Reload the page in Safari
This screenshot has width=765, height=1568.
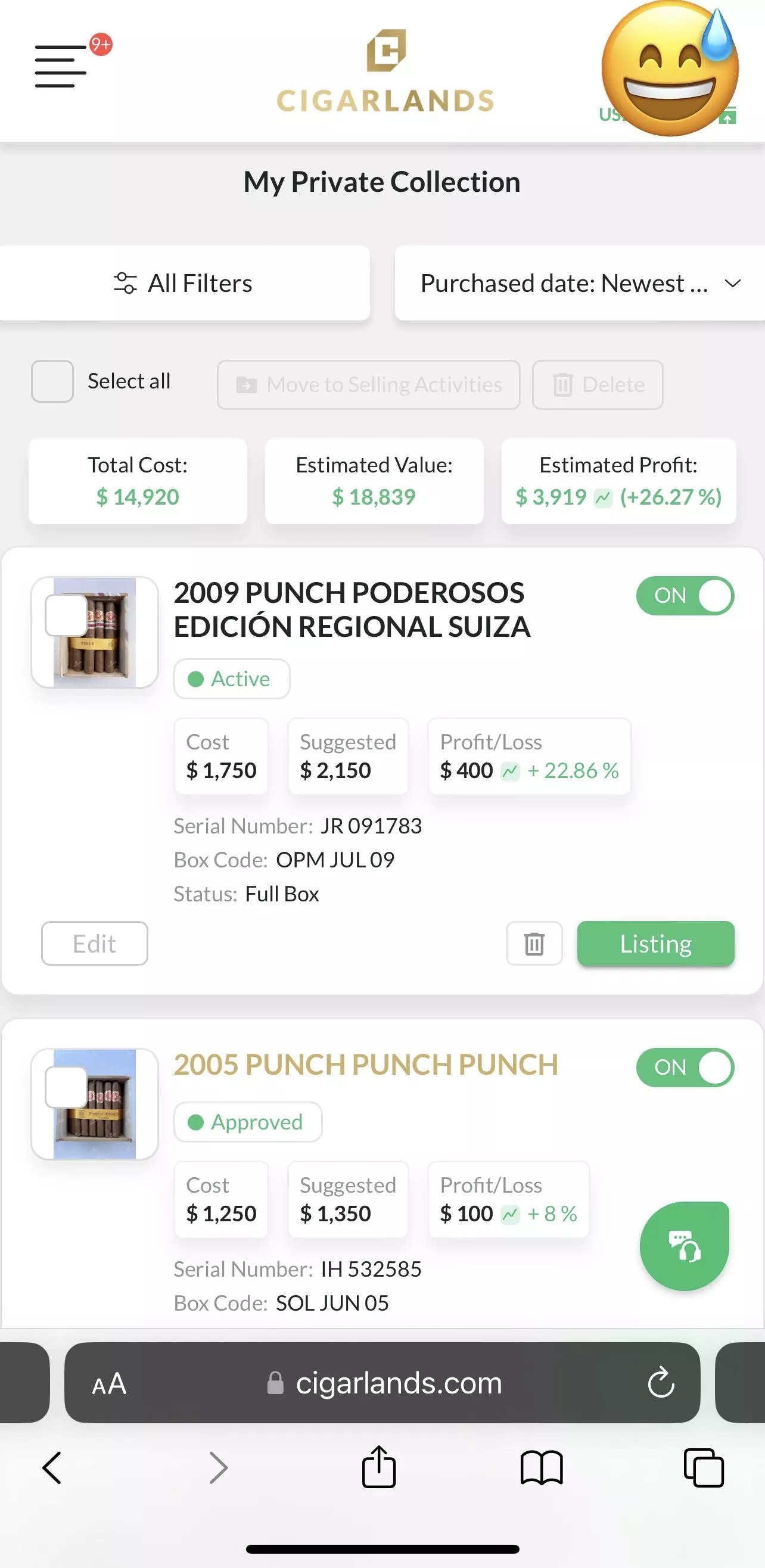660,1383
